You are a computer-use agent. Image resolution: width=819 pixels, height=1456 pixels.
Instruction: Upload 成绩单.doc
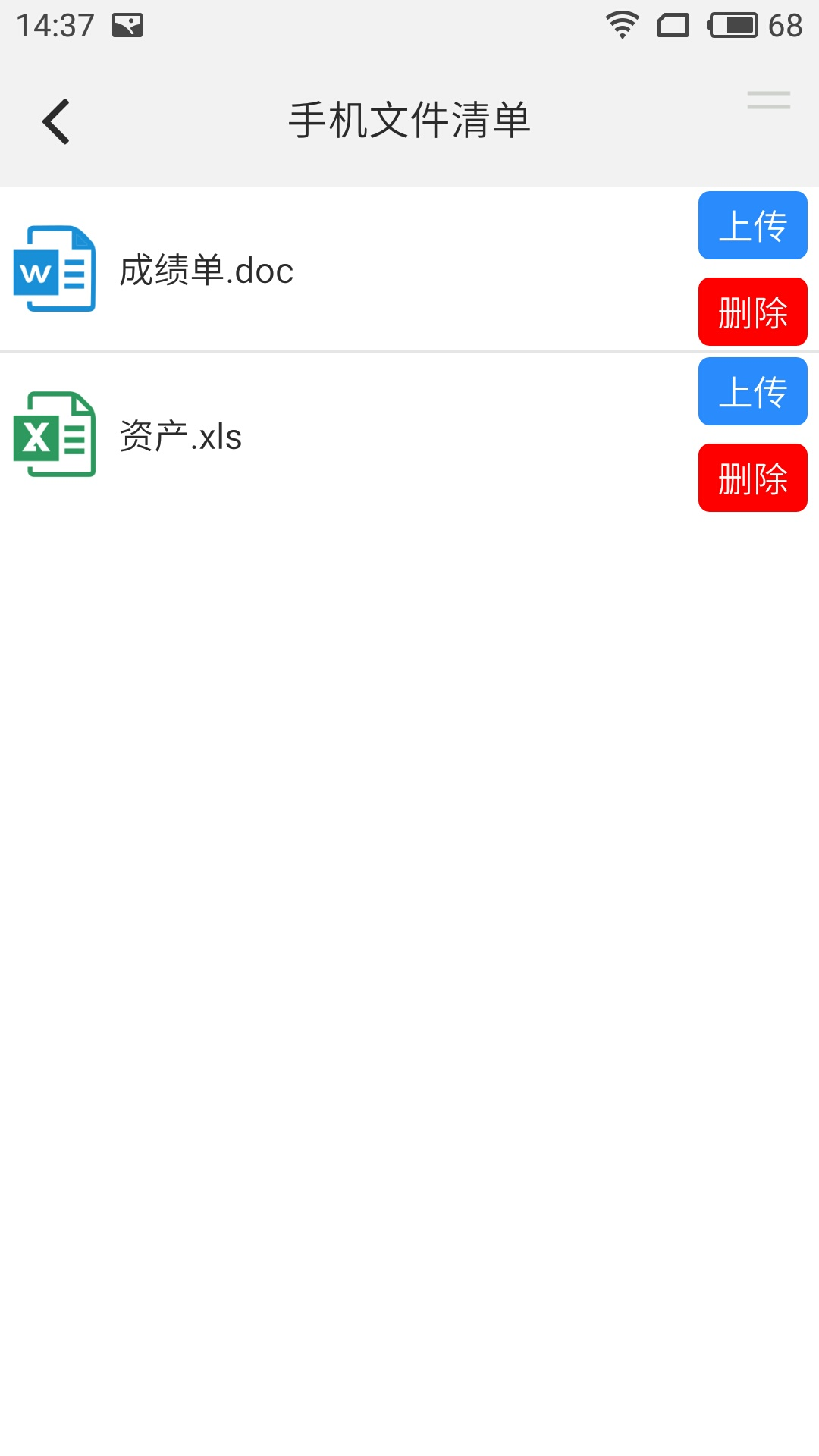click(x=752, y=225)
